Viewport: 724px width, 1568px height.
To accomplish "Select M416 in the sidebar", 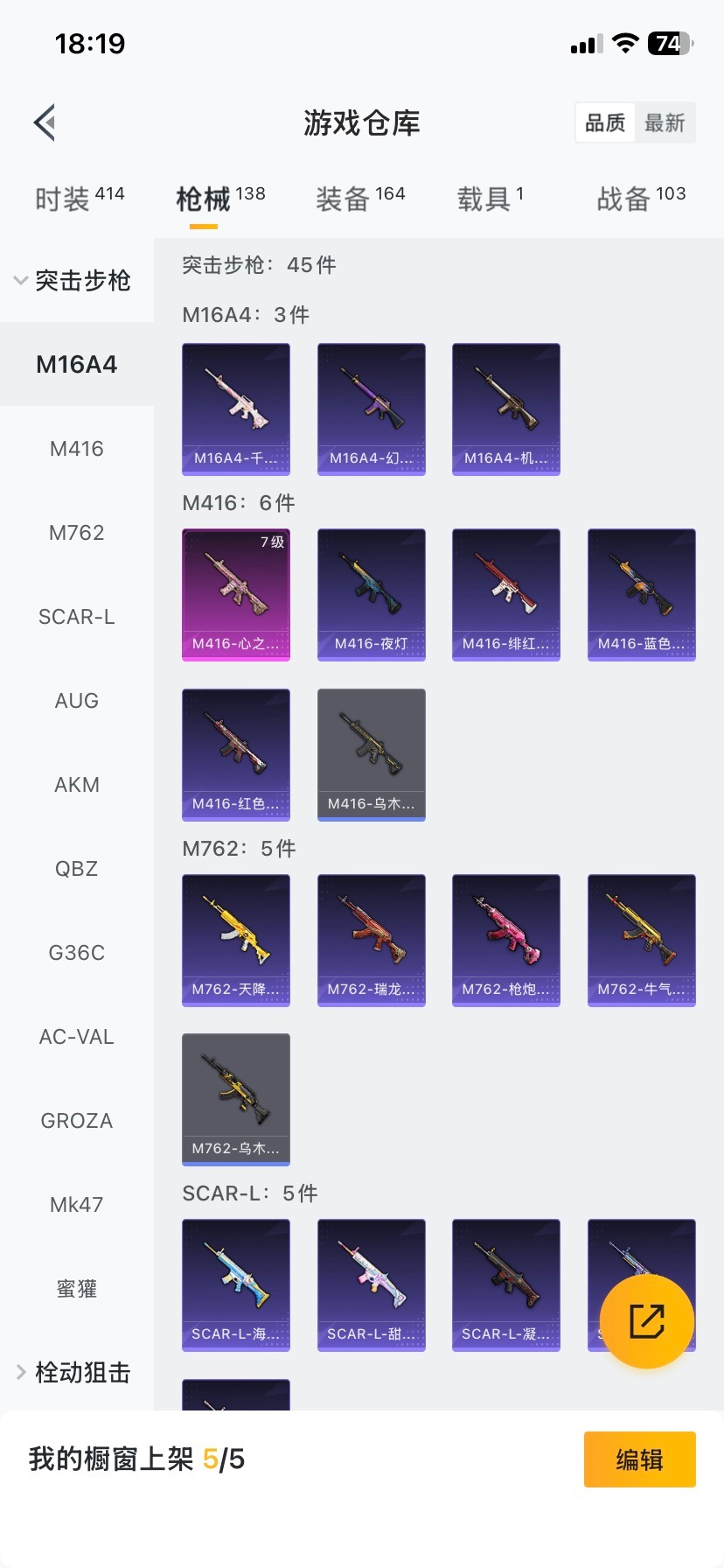I will [x=77, y=449].
